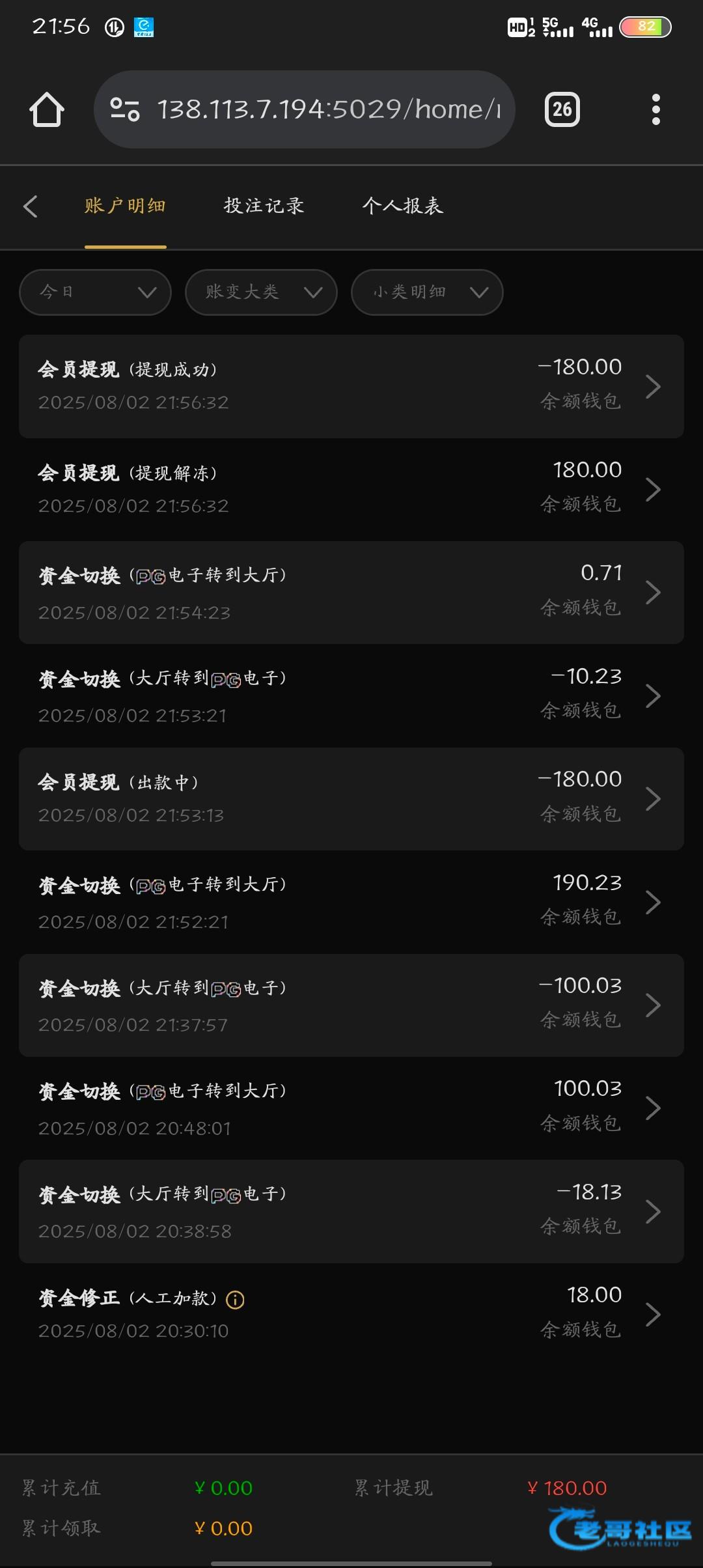View the 190.23 transfer record details

click(351, 902)
